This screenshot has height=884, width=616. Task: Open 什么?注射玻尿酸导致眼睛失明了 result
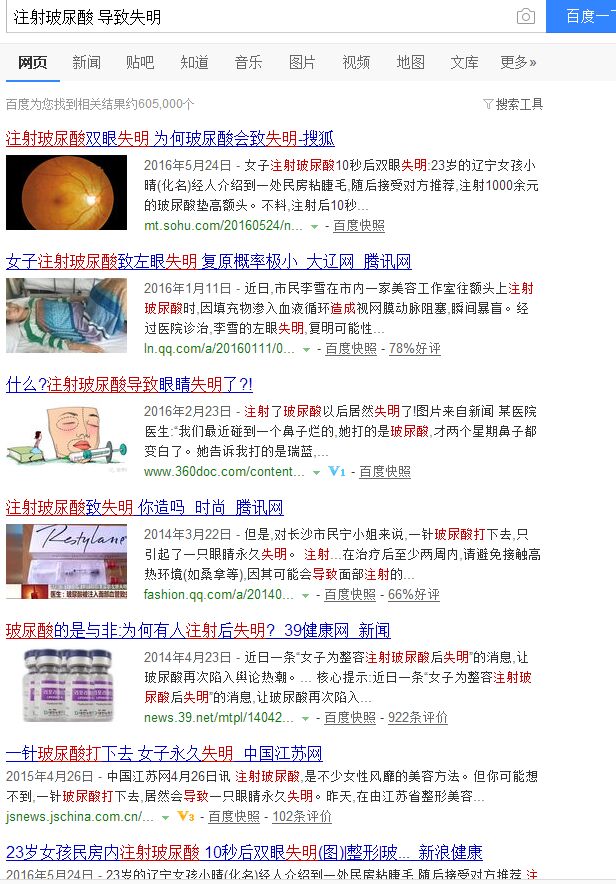tap(129, 384)
